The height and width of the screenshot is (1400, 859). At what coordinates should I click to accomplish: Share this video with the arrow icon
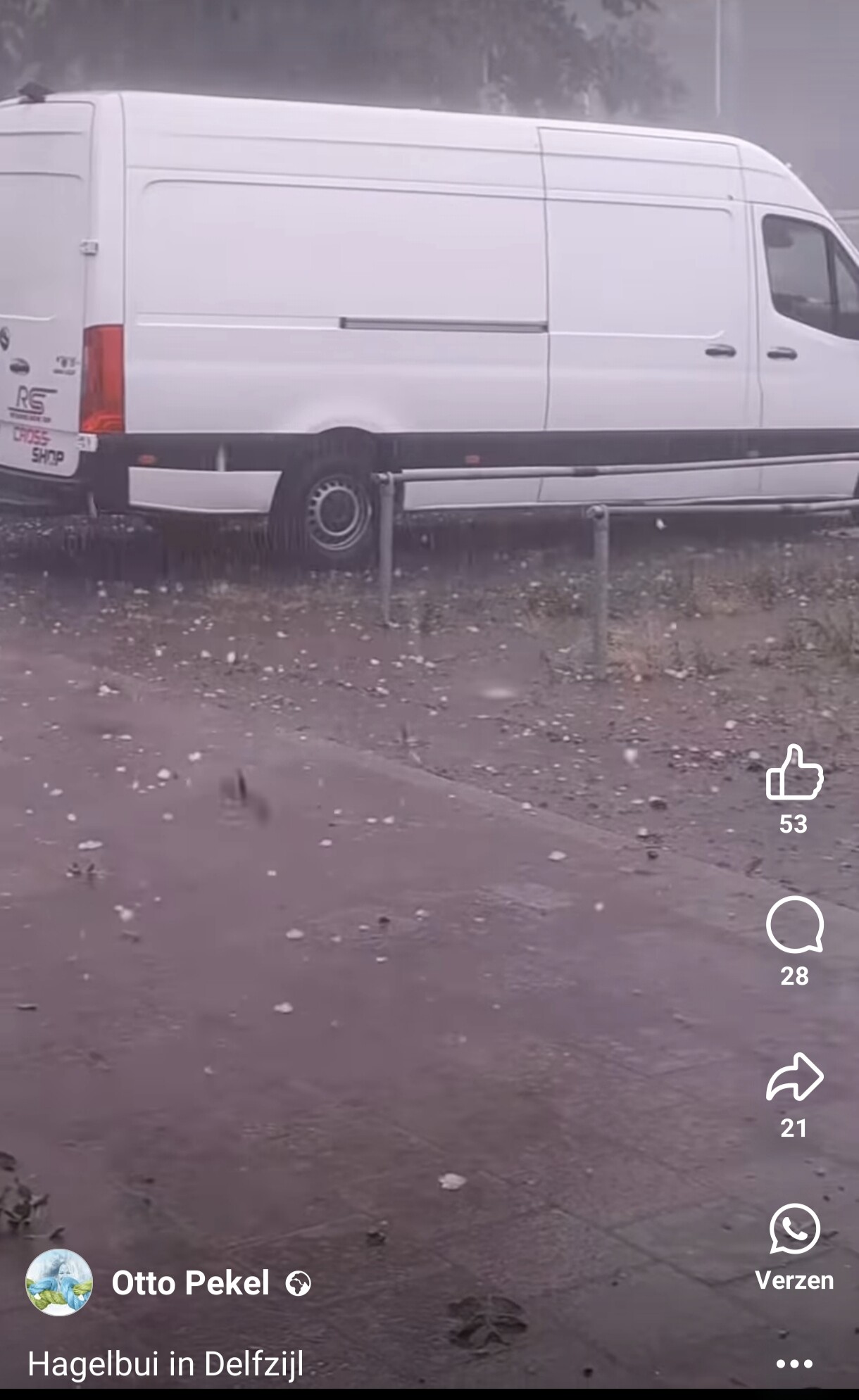coord(794,1076)
